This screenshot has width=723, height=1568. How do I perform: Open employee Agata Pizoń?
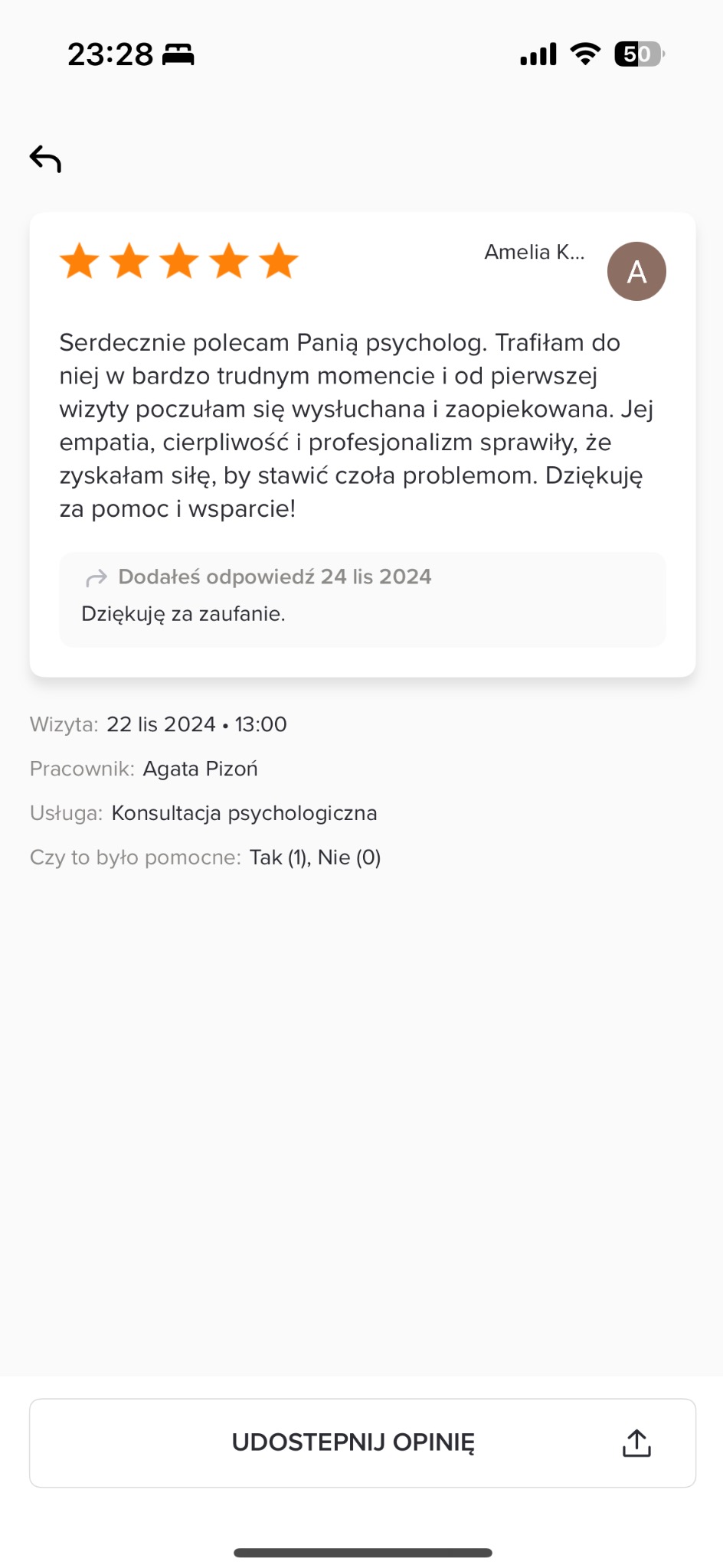coord(201,769)
